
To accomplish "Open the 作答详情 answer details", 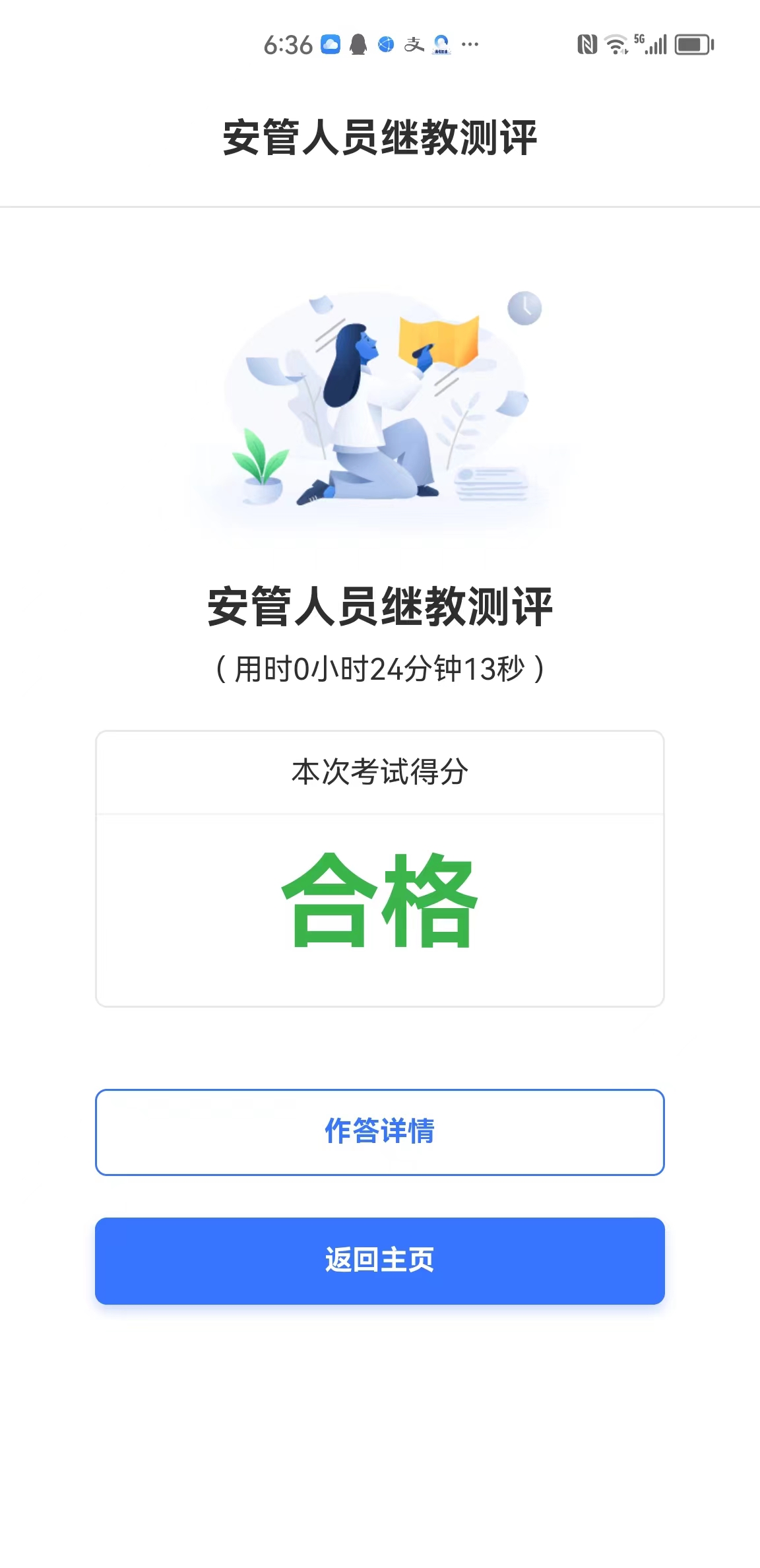I will click(x=380, y=1132).
